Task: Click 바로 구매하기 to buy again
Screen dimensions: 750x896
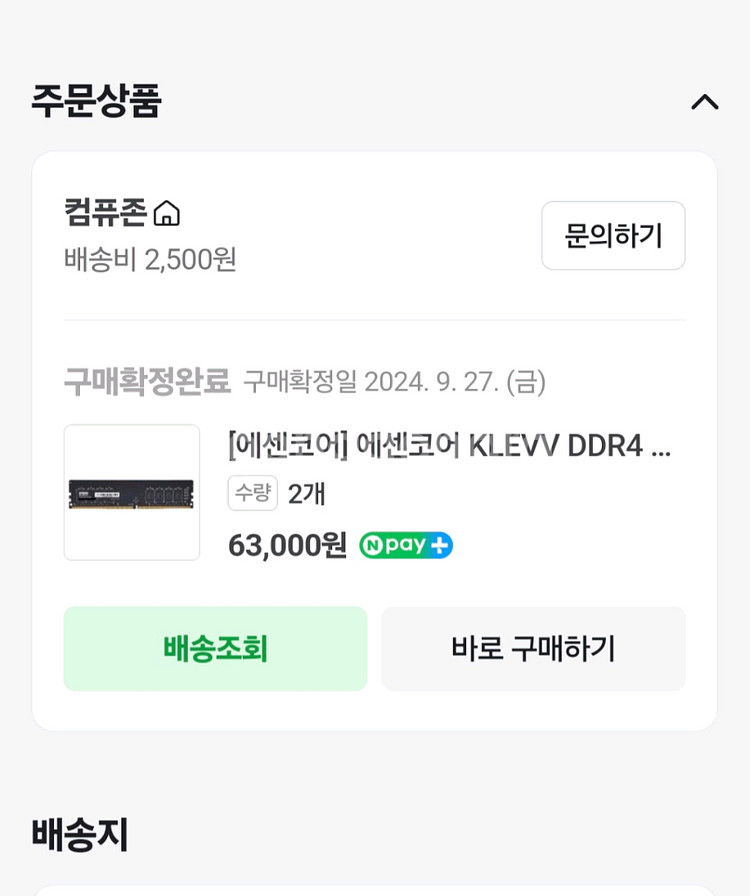Action: tap(533, 649)
